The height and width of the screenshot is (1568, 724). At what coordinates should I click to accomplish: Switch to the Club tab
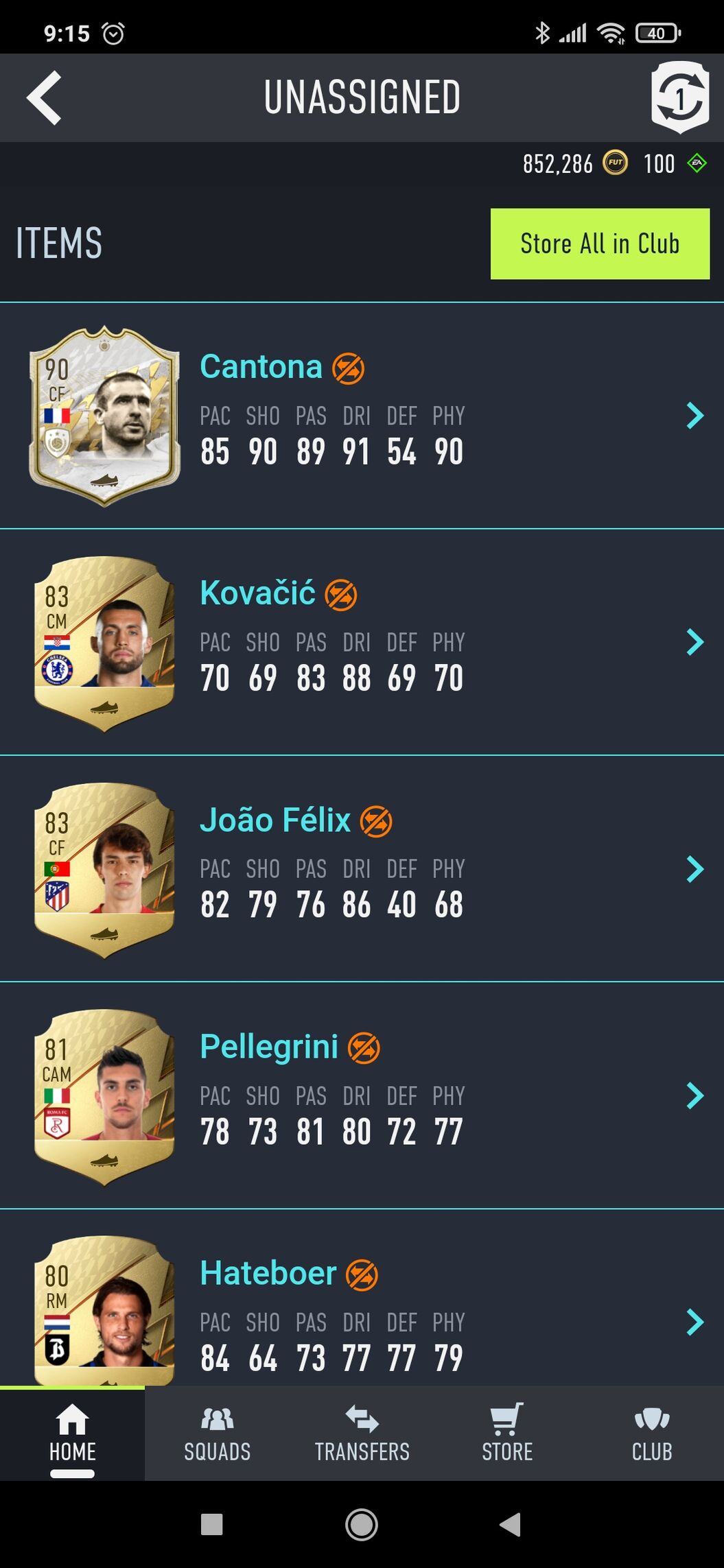coord(651,1434)
